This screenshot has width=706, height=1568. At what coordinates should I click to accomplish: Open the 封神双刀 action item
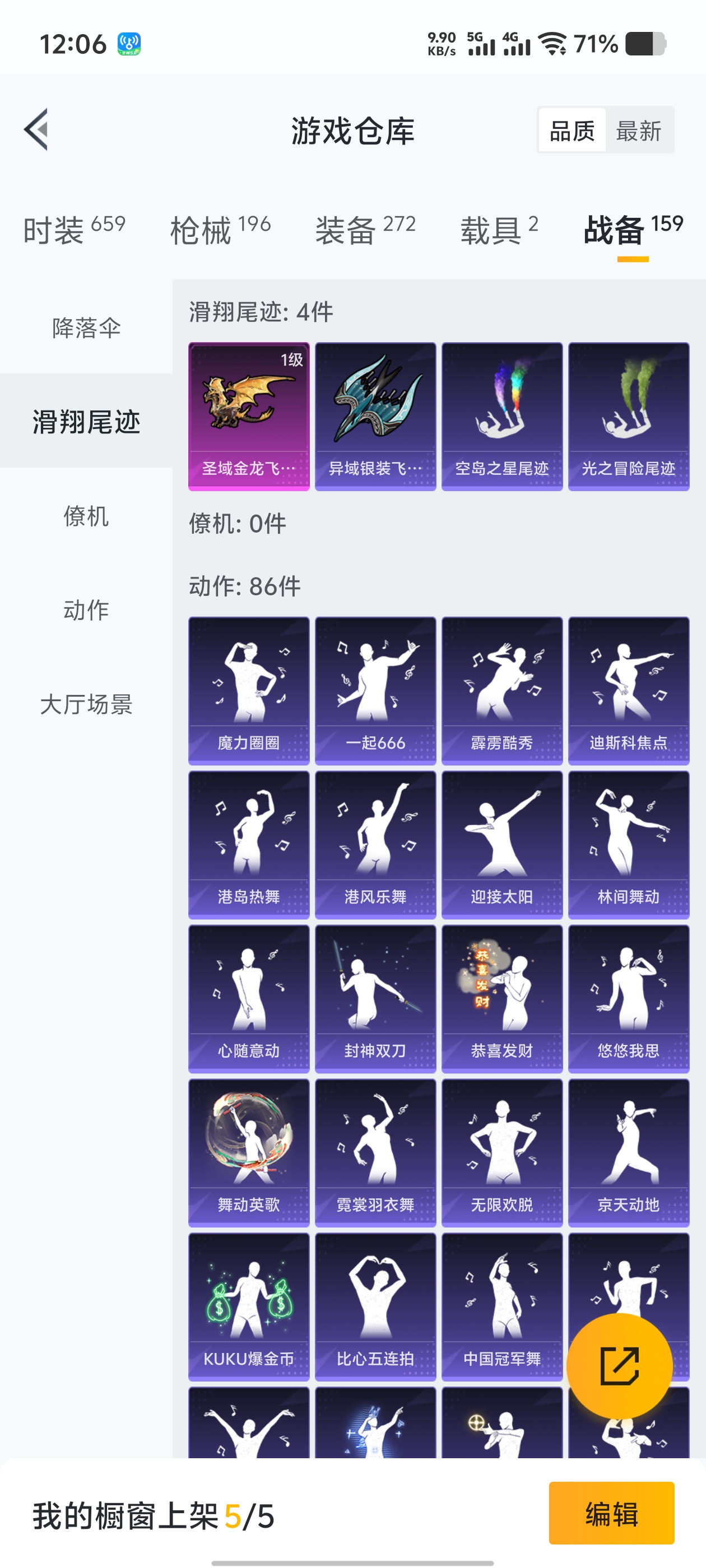375,998
